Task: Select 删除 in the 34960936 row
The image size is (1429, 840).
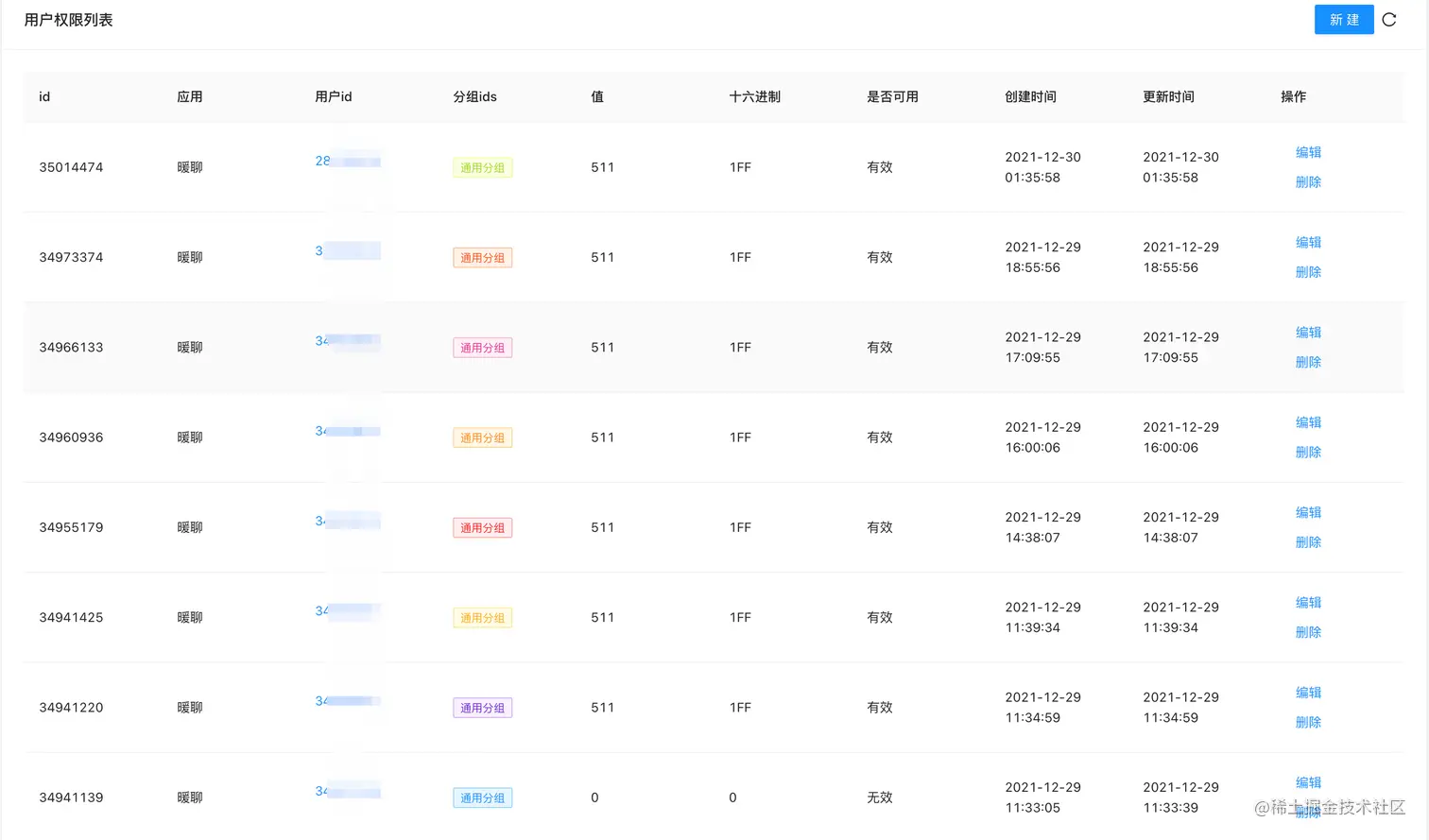Action: click(x=1308, y=453)
